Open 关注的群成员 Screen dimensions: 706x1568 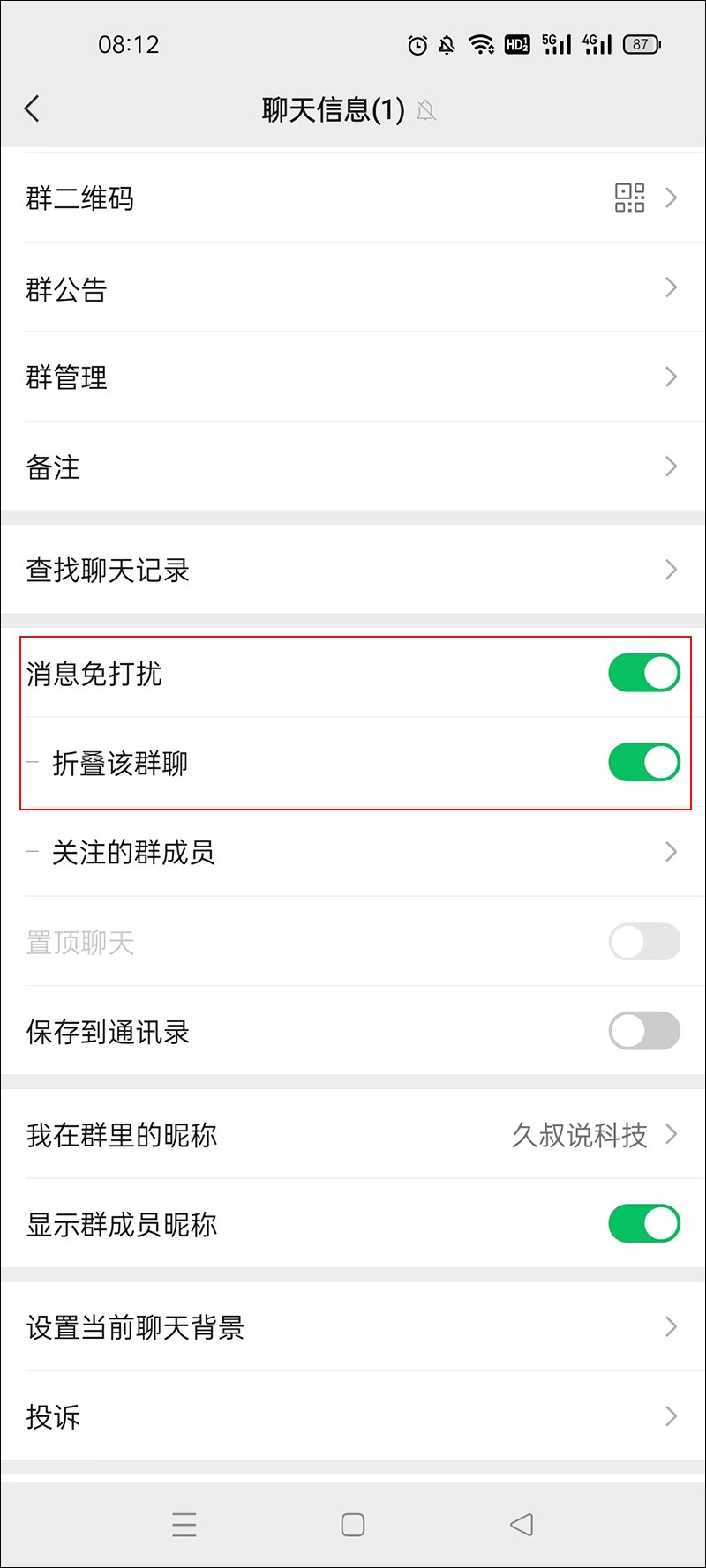pos(353,852)
